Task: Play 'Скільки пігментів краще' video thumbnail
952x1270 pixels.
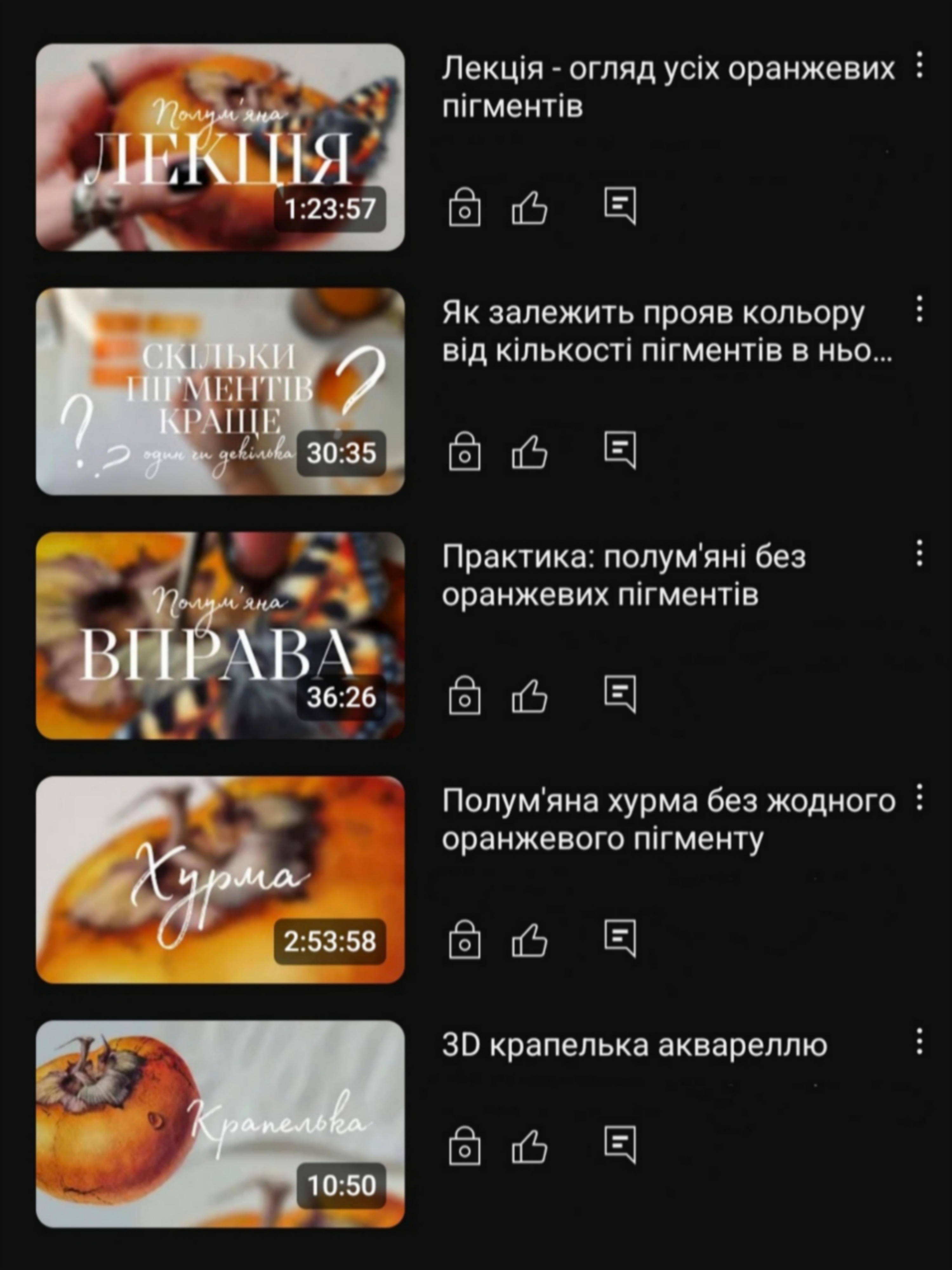Action: 220,391
